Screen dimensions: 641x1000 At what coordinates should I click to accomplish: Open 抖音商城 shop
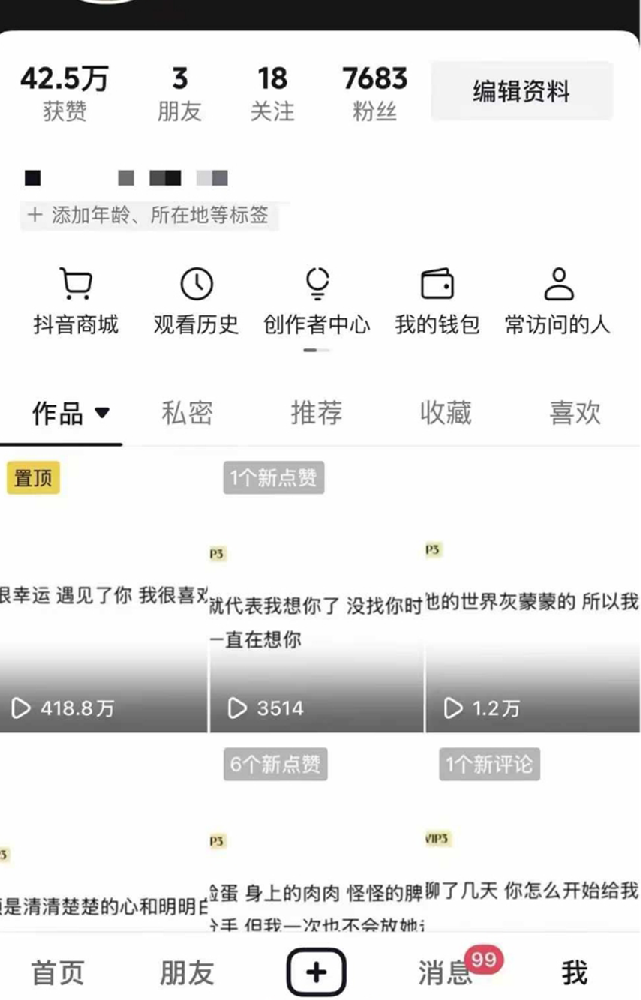(x=76, y=302)
